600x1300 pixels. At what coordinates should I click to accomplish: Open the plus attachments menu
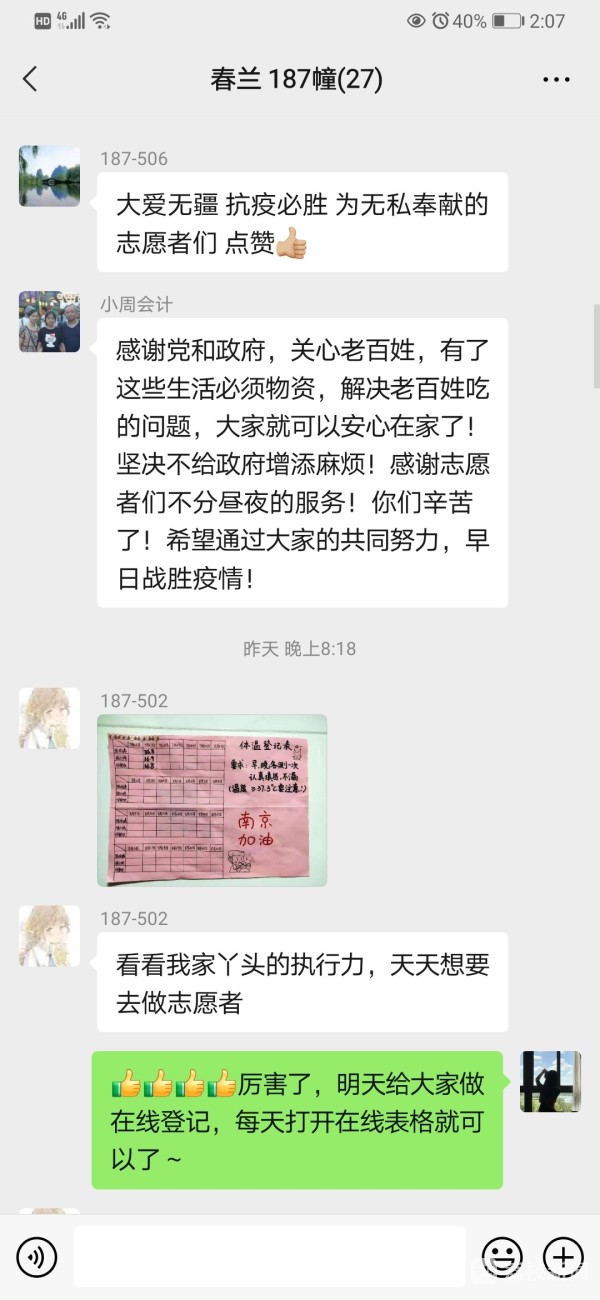[x=562, y=1256]
